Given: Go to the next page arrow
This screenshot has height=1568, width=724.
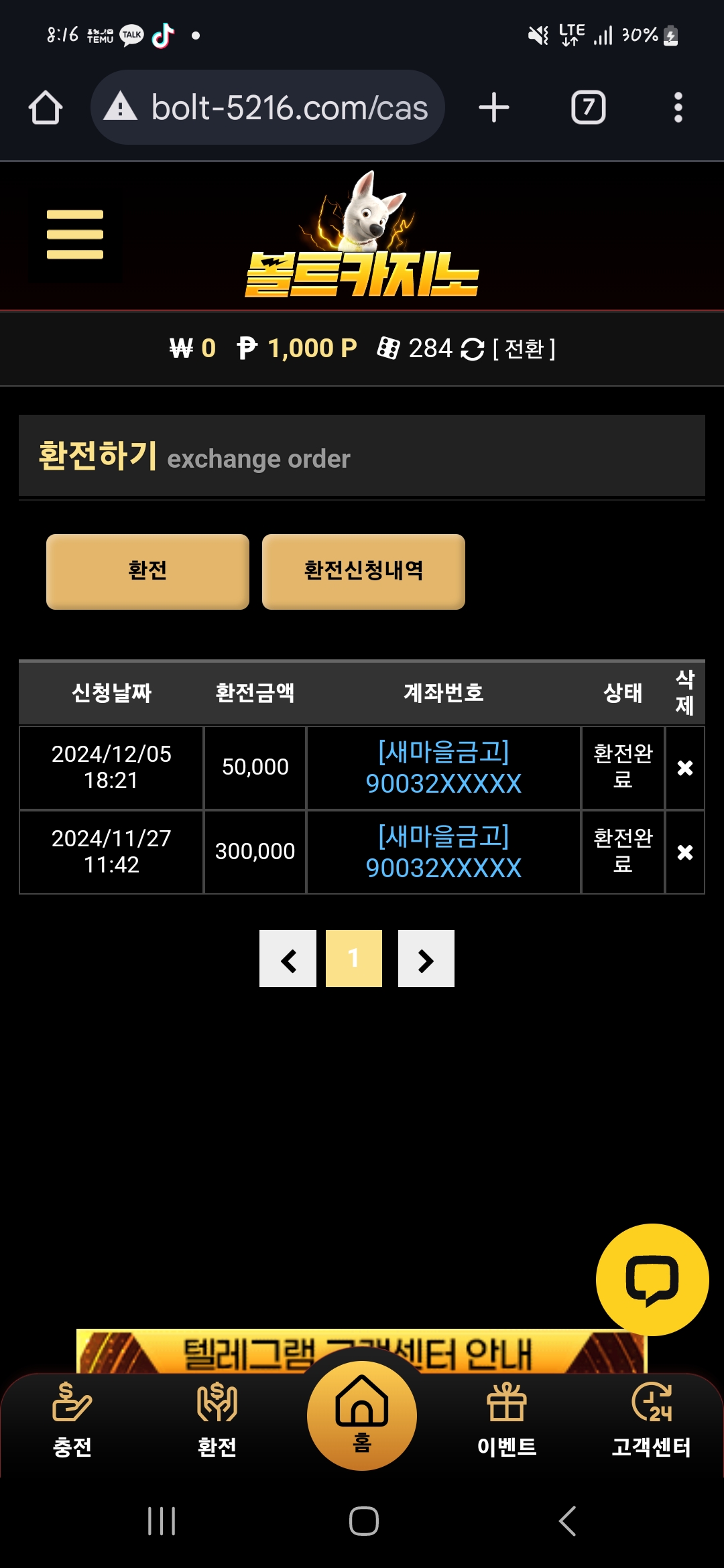Looking at the screenshot, I should coord(426,959).
